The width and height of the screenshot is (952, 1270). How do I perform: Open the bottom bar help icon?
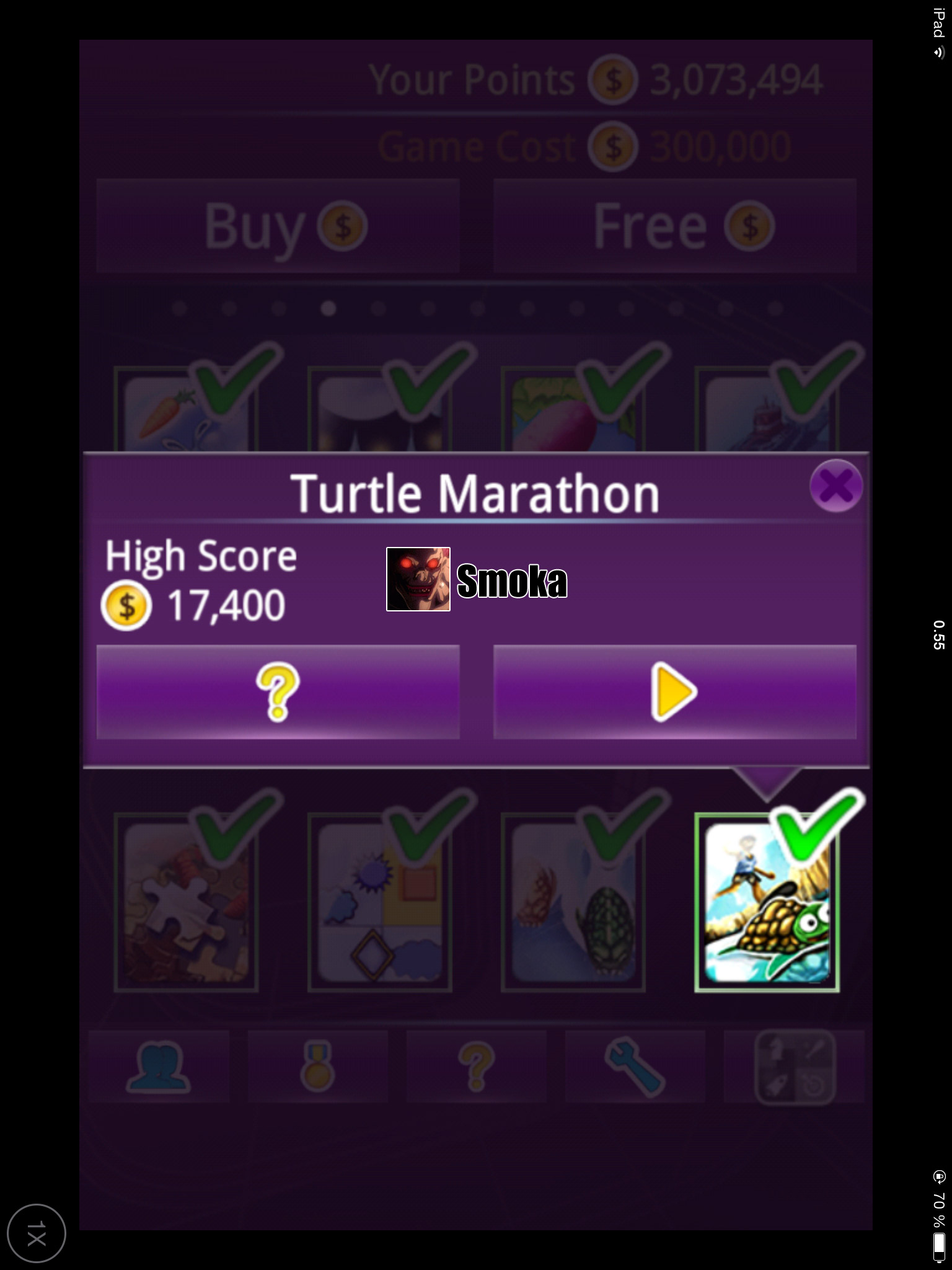(x=476, y=1067)
